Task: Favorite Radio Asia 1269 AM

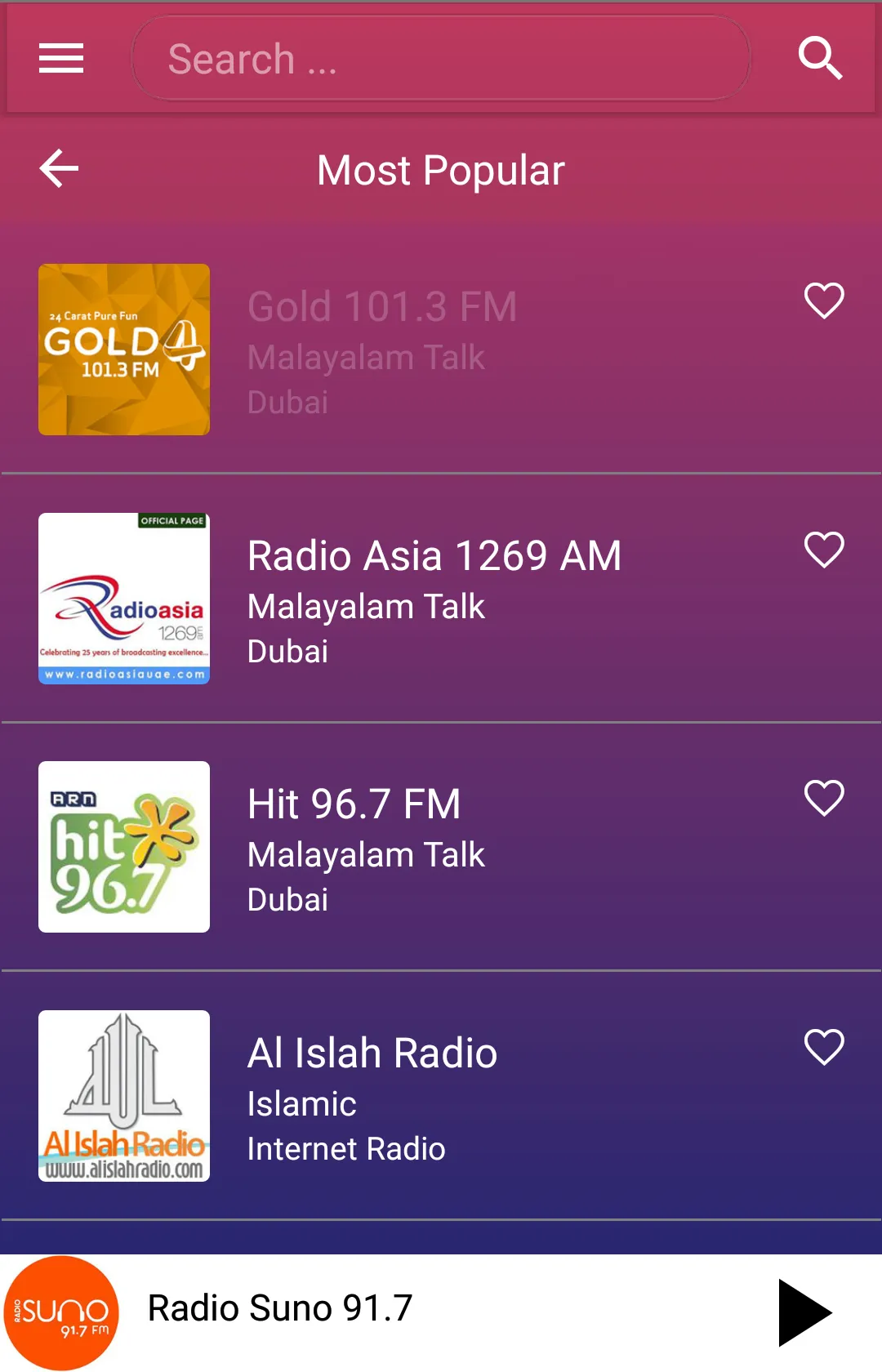Action: coord(823,550)
